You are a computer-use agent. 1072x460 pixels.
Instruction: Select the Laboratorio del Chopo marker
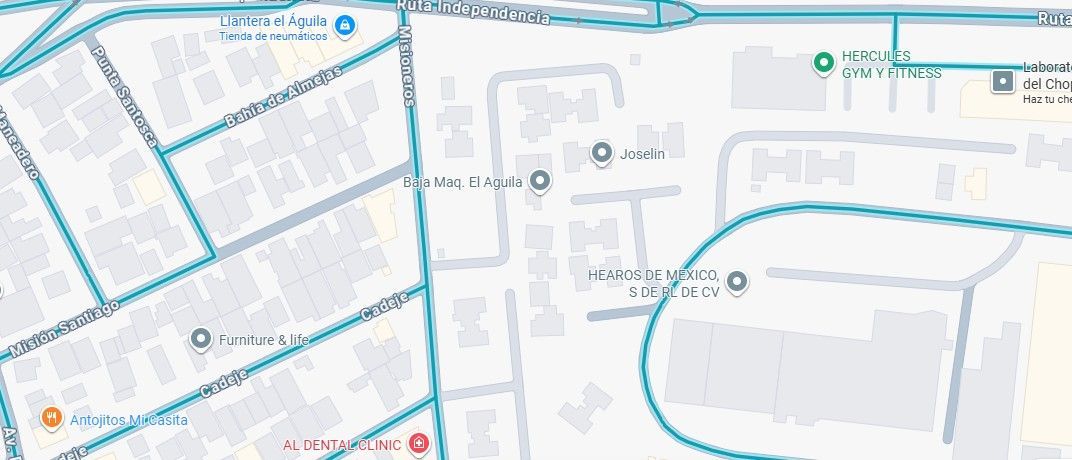point(1003,81)
